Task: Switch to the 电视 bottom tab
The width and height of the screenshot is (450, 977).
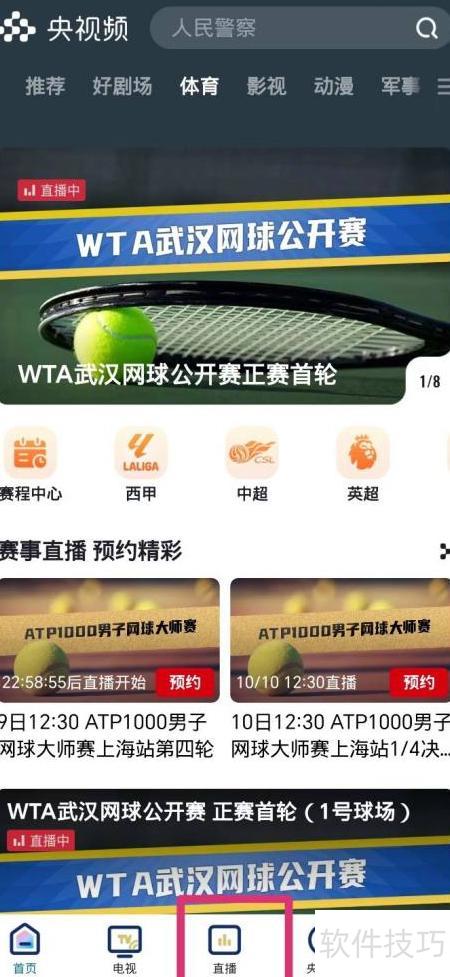Action: (125, 948)
